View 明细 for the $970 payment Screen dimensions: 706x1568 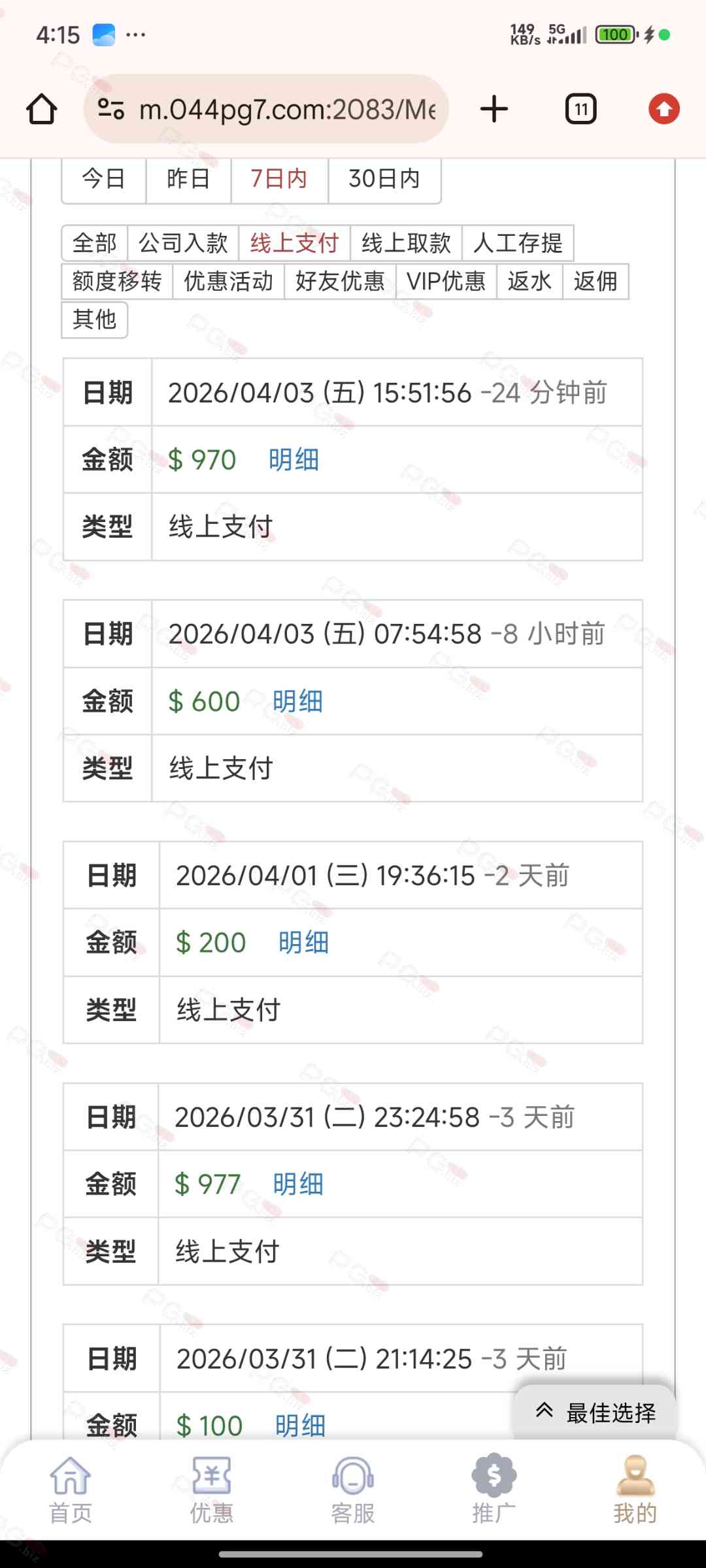click(294, 460)
